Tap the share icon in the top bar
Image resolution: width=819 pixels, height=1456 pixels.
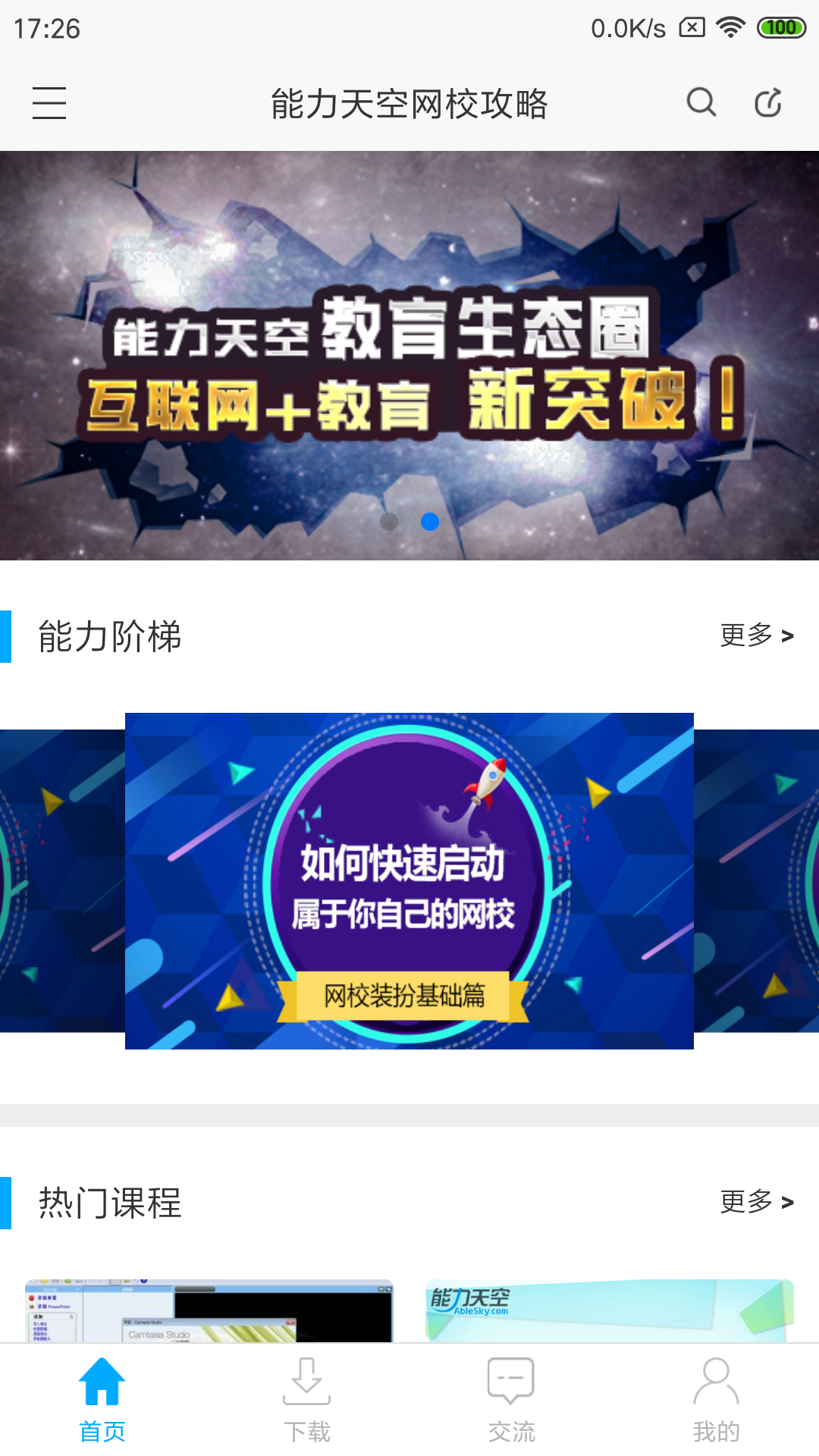click(x=768, y=102)
